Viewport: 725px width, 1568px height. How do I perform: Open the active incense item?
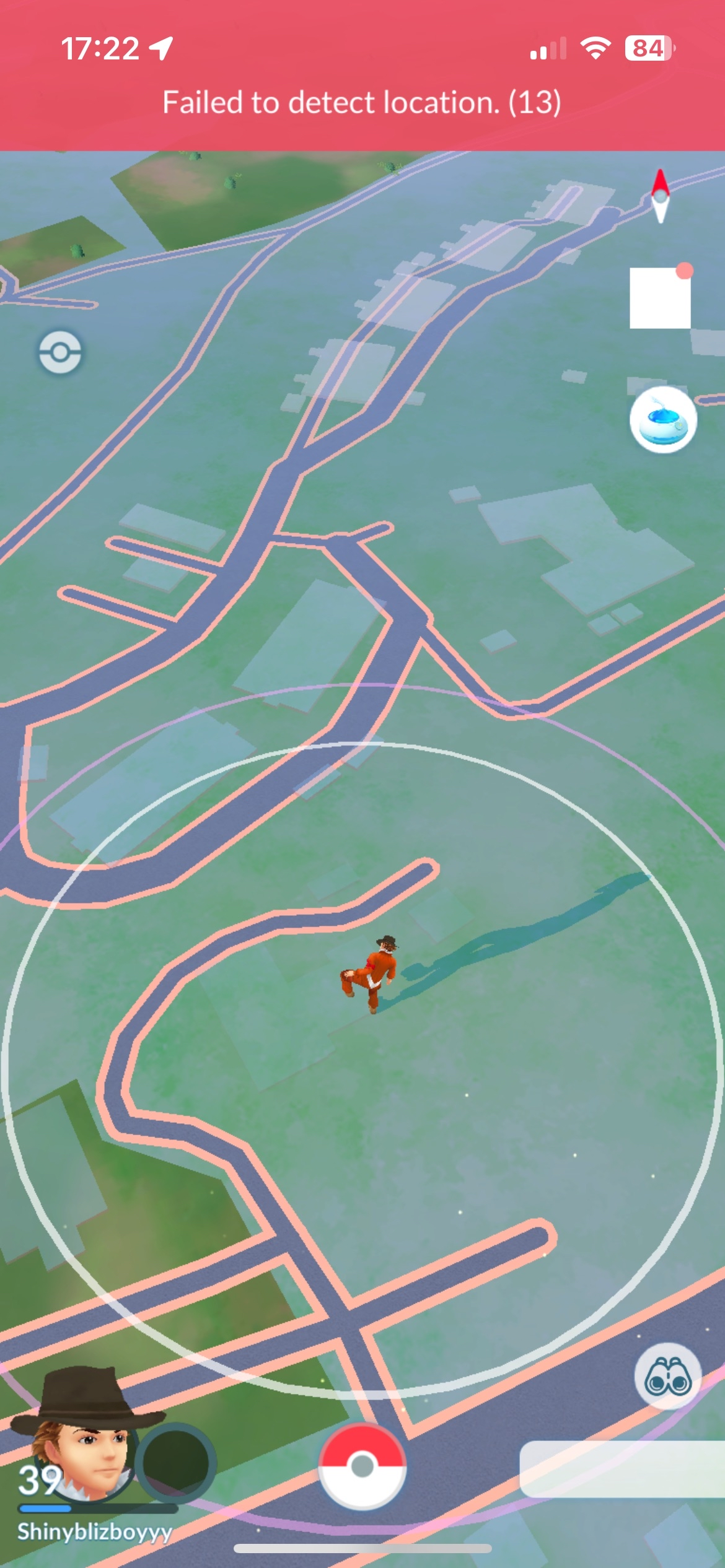(x=663, y=420)
